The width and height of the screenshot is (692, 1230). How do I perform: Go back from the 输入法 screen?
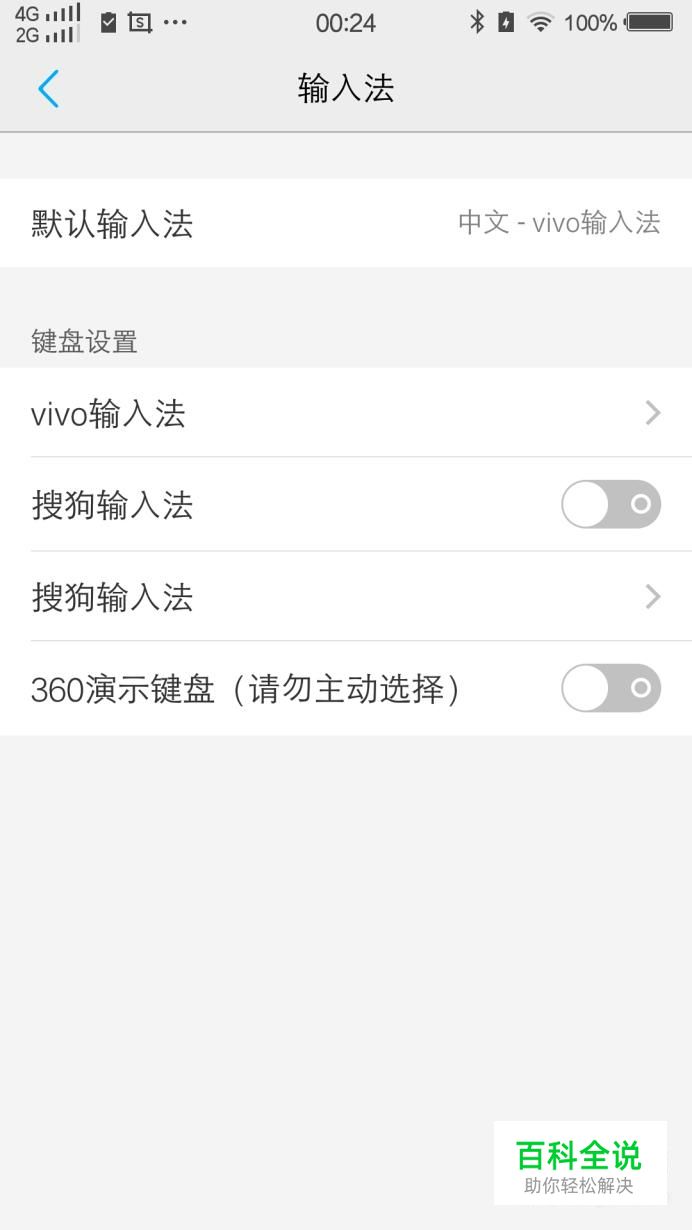coord(48,89)
